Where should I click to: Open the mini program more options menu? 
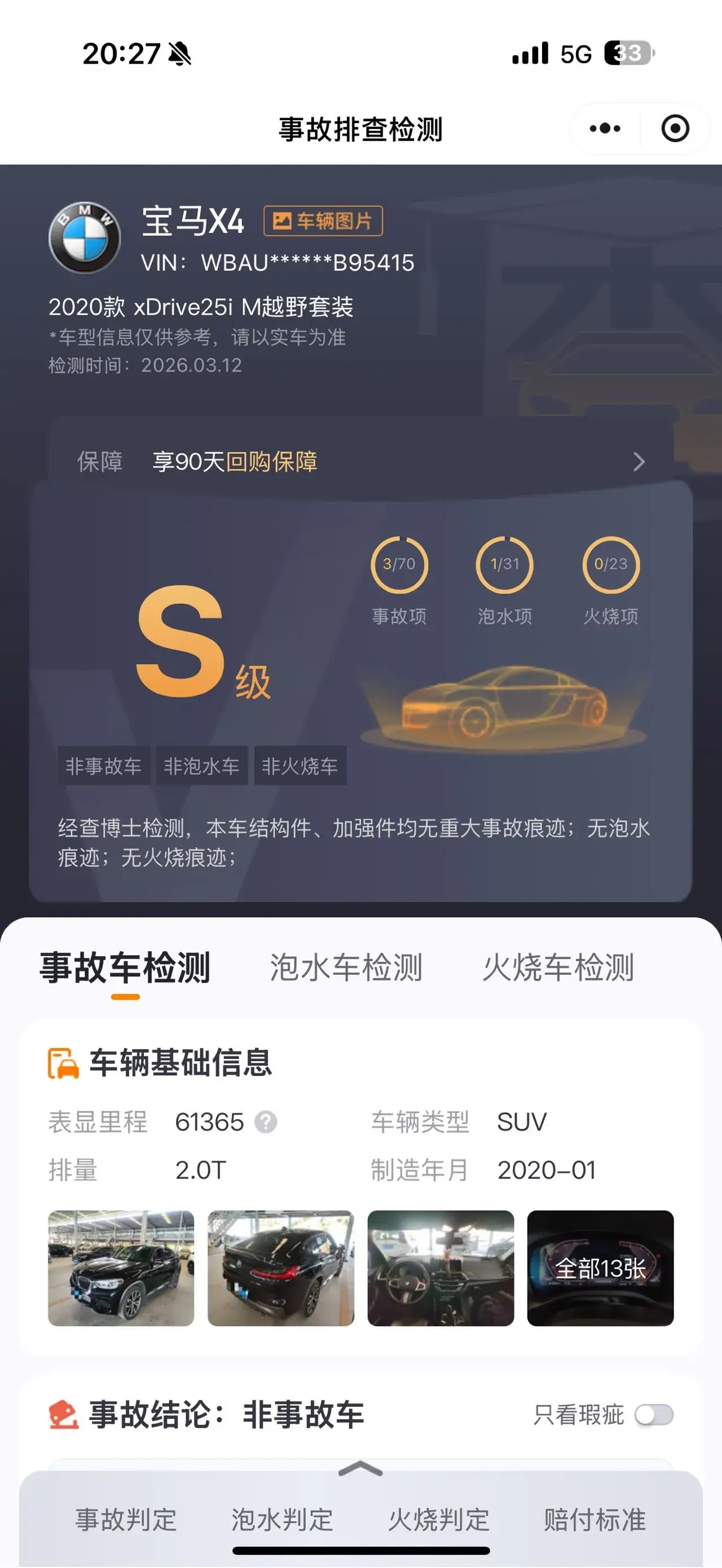point(605,129)
